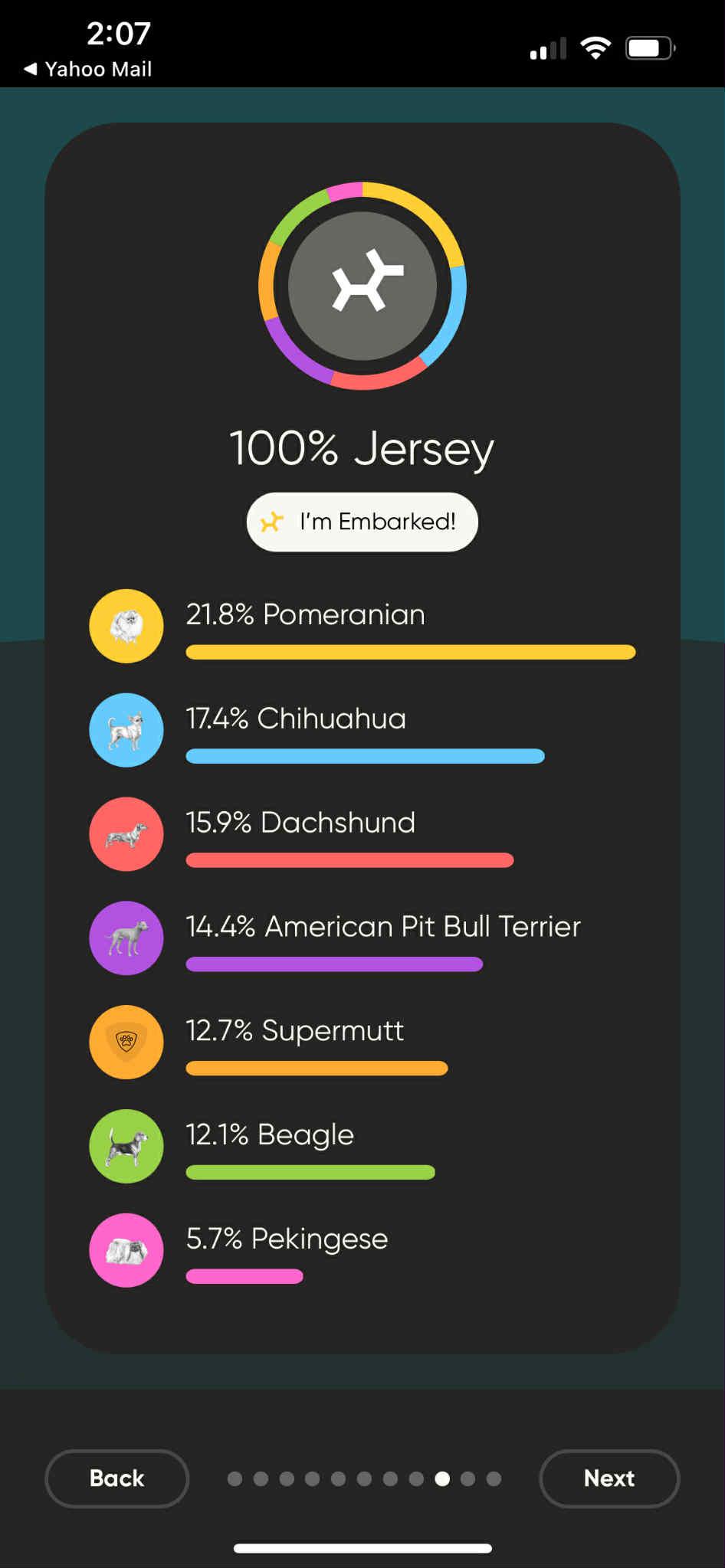The image size is (725, 1568).
Task: Select the Dachshund breed icon
Action: pos(126,834)
